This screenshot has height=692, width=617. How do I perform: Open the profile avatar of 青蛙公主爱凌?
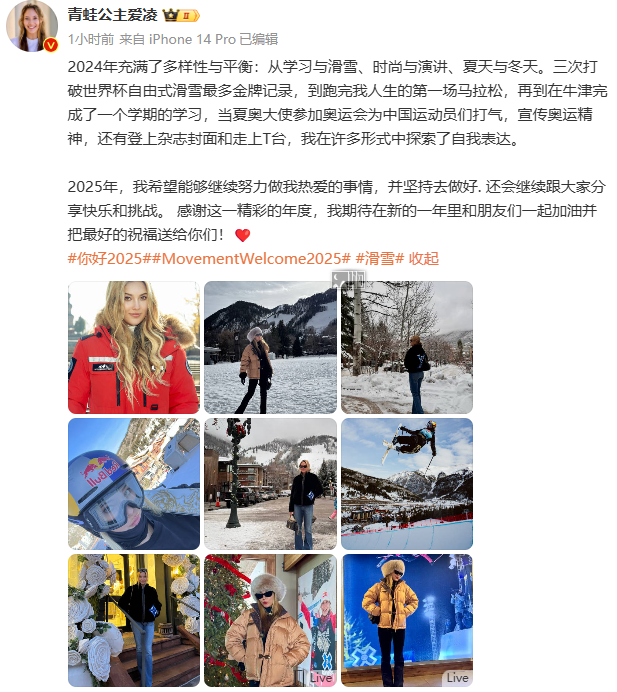[32, 25]
